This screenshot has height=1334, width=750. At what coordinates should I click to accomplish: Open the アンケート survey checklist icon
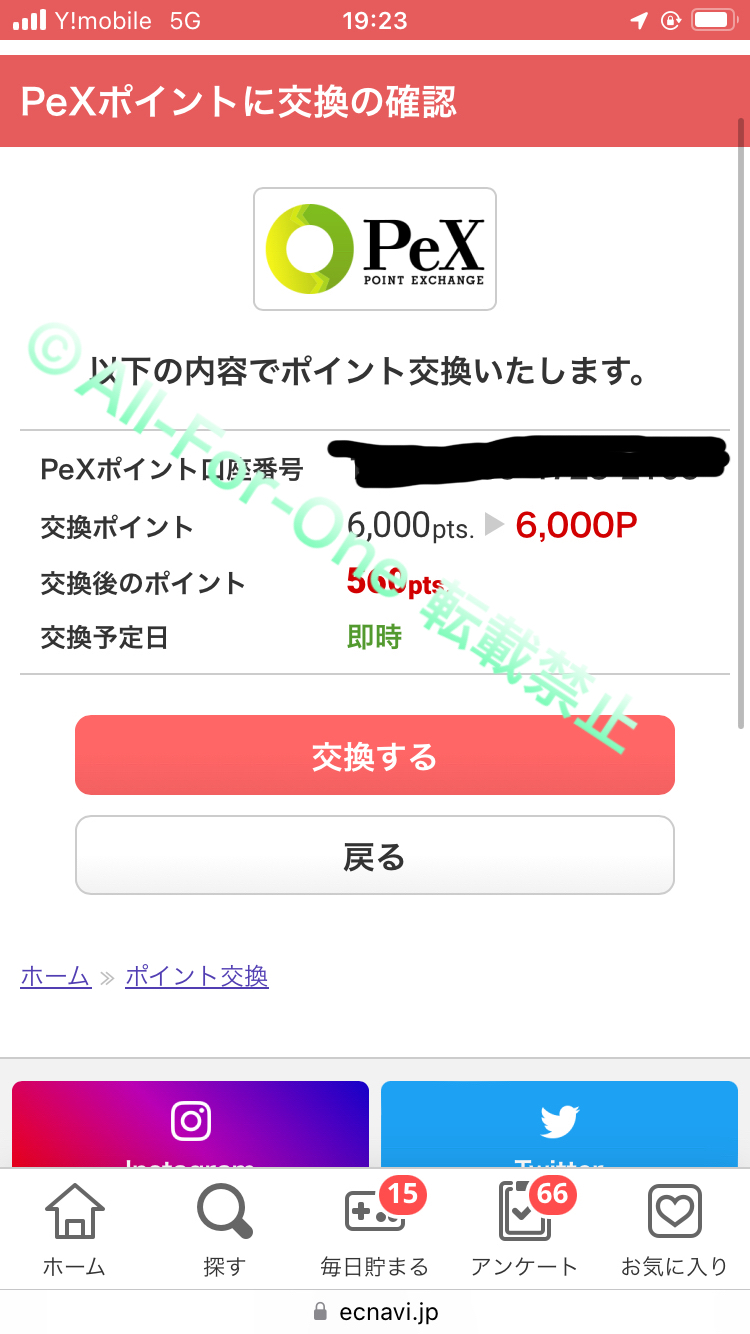pyautogui.click(x=521, y=1212)
